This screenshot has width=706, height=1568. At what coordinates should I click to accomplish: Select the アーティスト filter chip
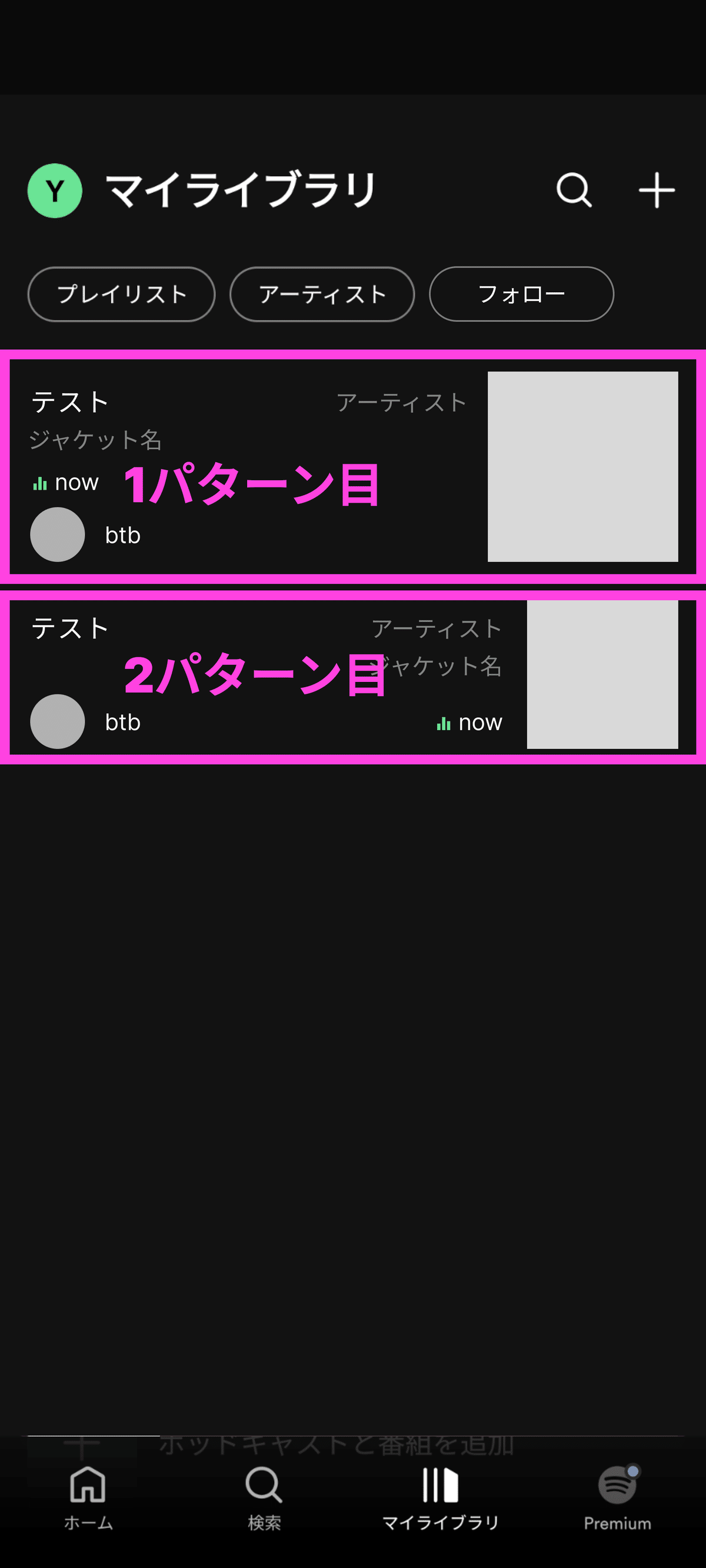point(322,294)
